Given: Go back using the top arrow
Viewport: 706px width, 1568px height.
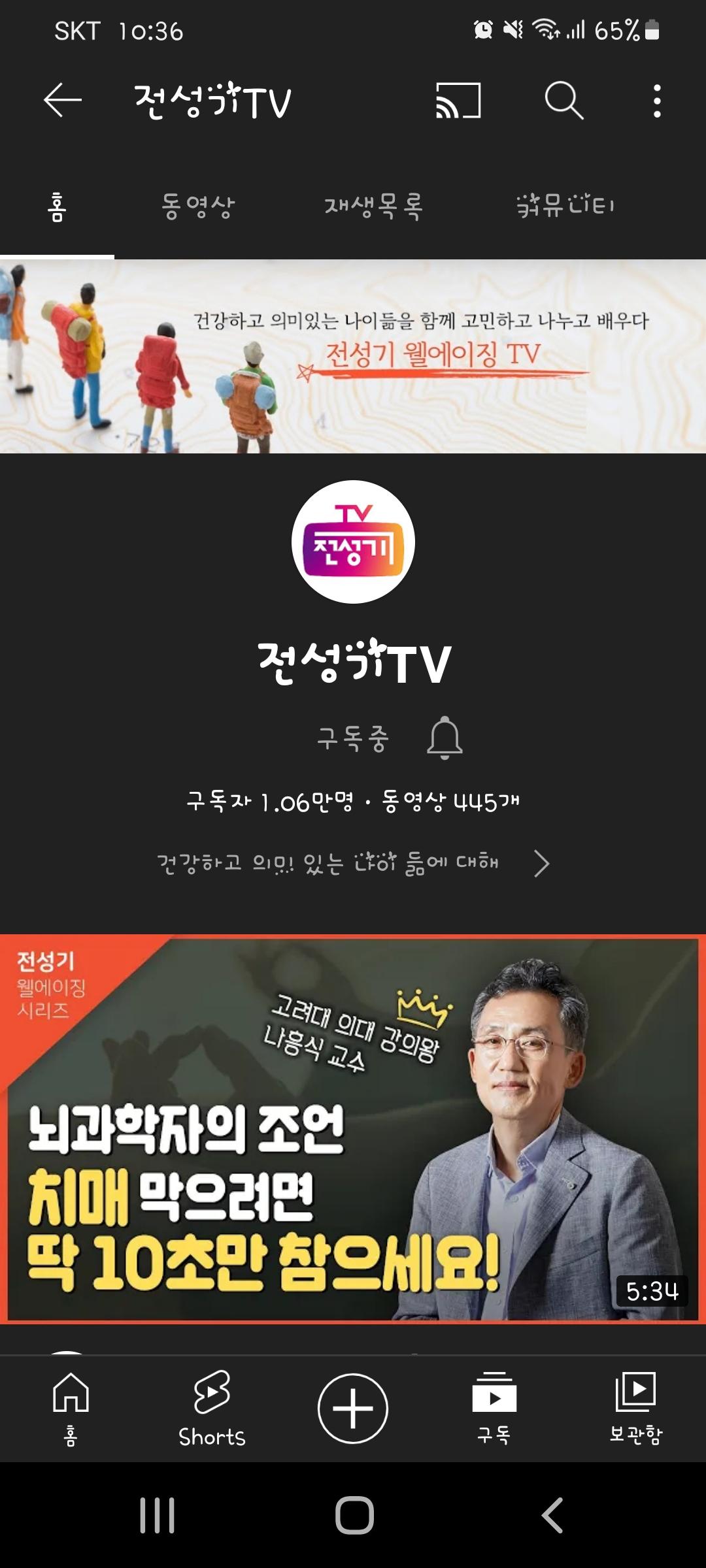Looking at the screenshot, I should pyautogui.click(x=62, y=101).
